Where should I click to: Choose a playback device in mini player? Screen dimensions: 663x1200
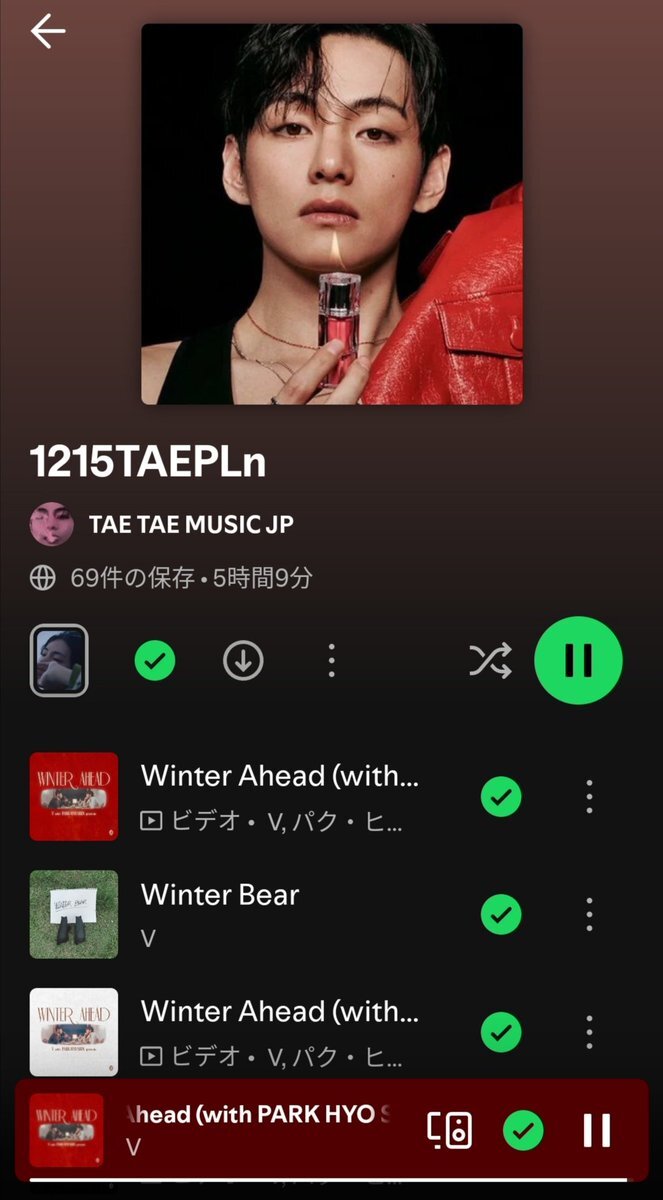click(x=449, y=1130)
